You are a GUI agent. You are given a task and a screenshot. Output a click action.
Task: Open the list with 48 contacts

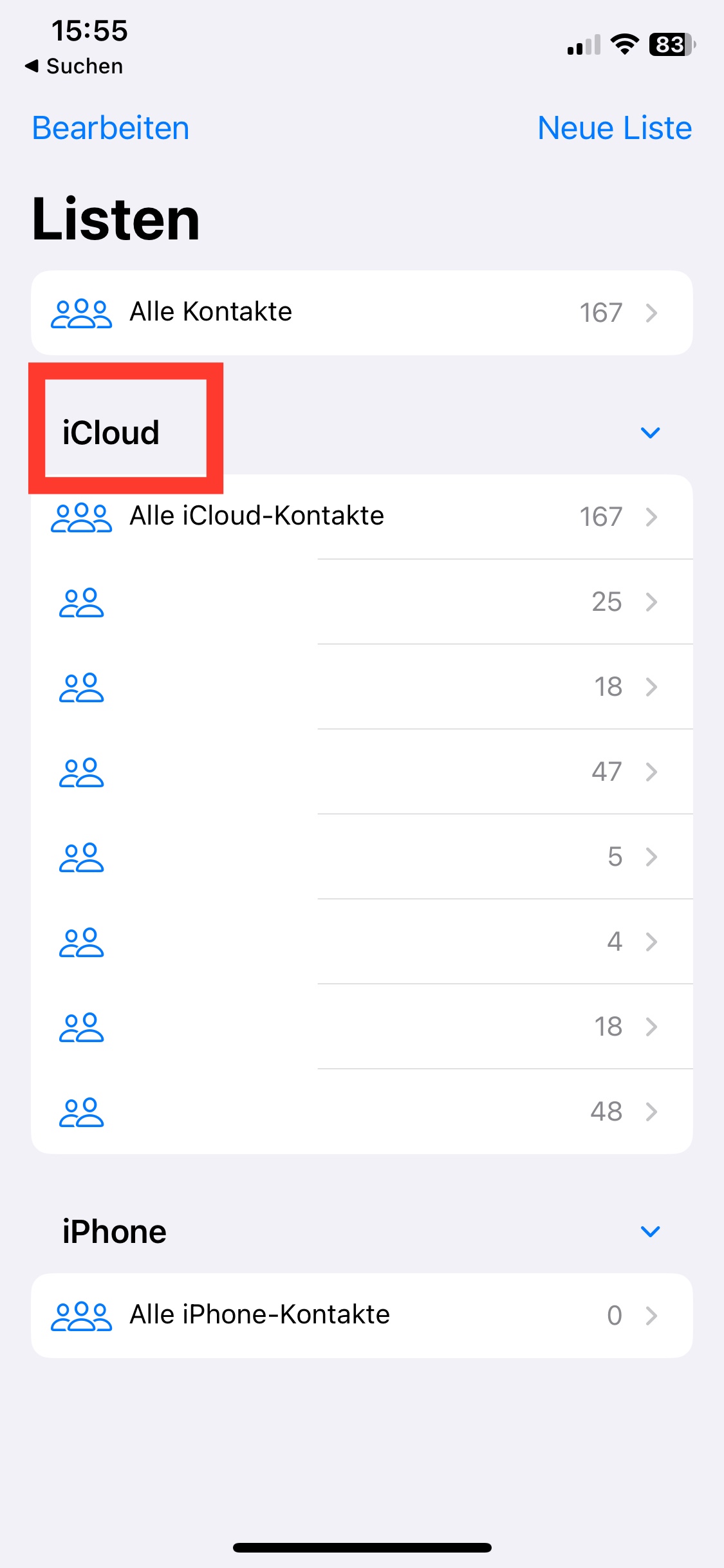(x=362, y=1111)
